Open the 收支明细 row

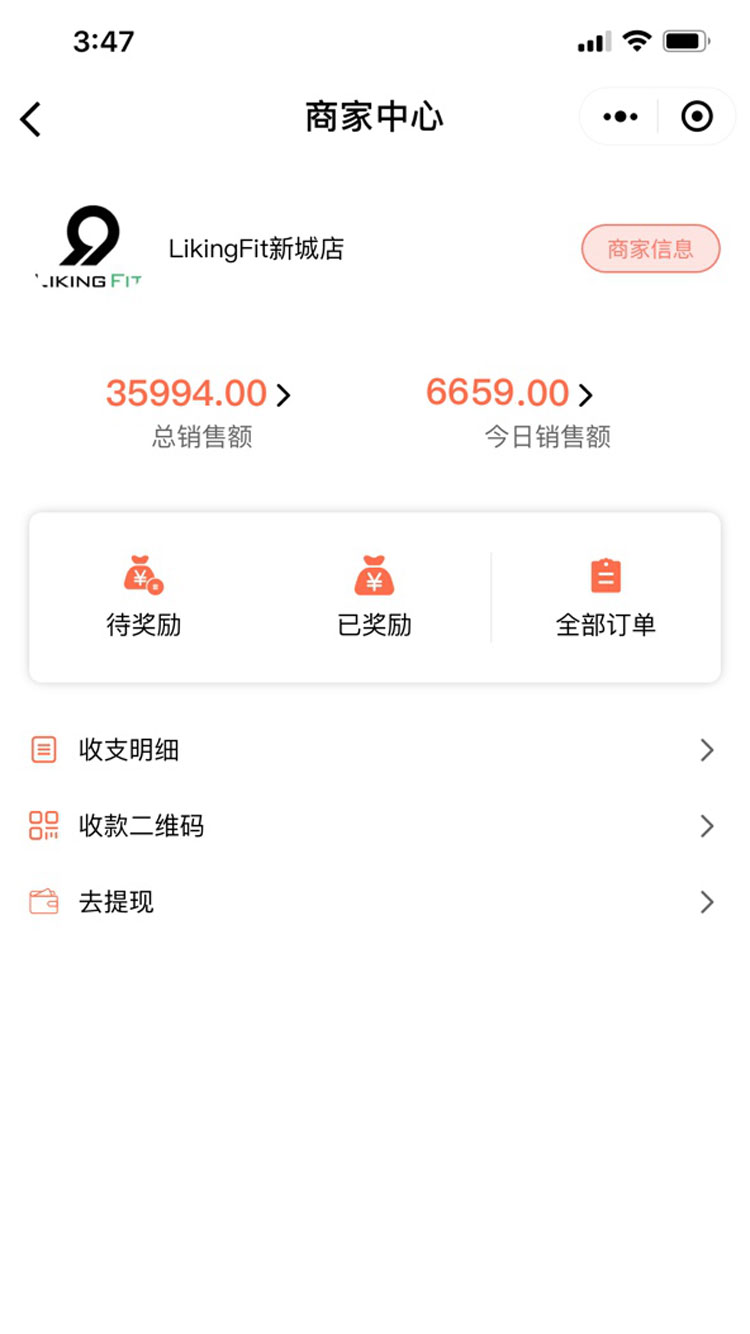point(375,750)
